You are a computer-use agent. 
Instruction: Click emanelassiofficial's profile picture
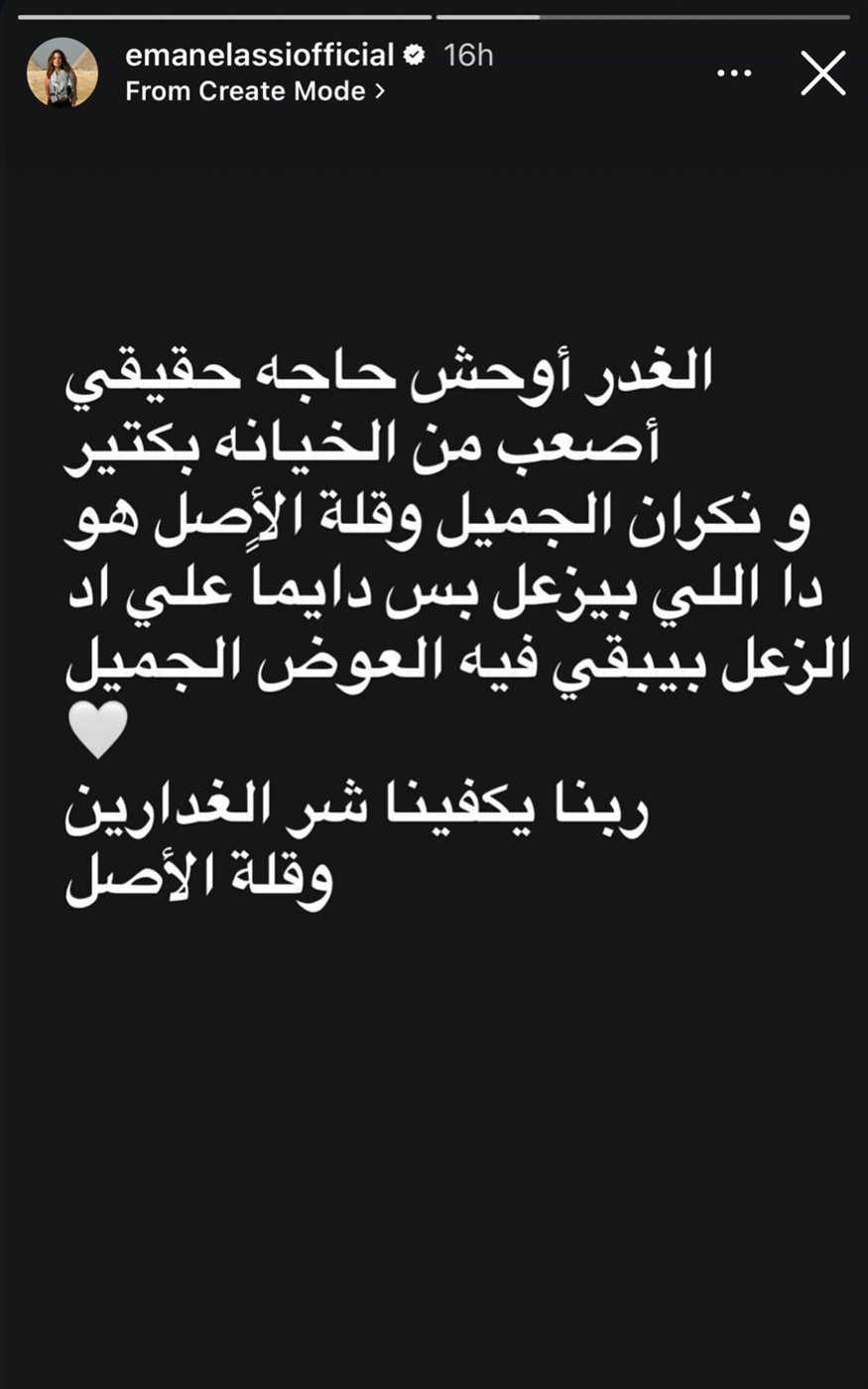[62, 71]
